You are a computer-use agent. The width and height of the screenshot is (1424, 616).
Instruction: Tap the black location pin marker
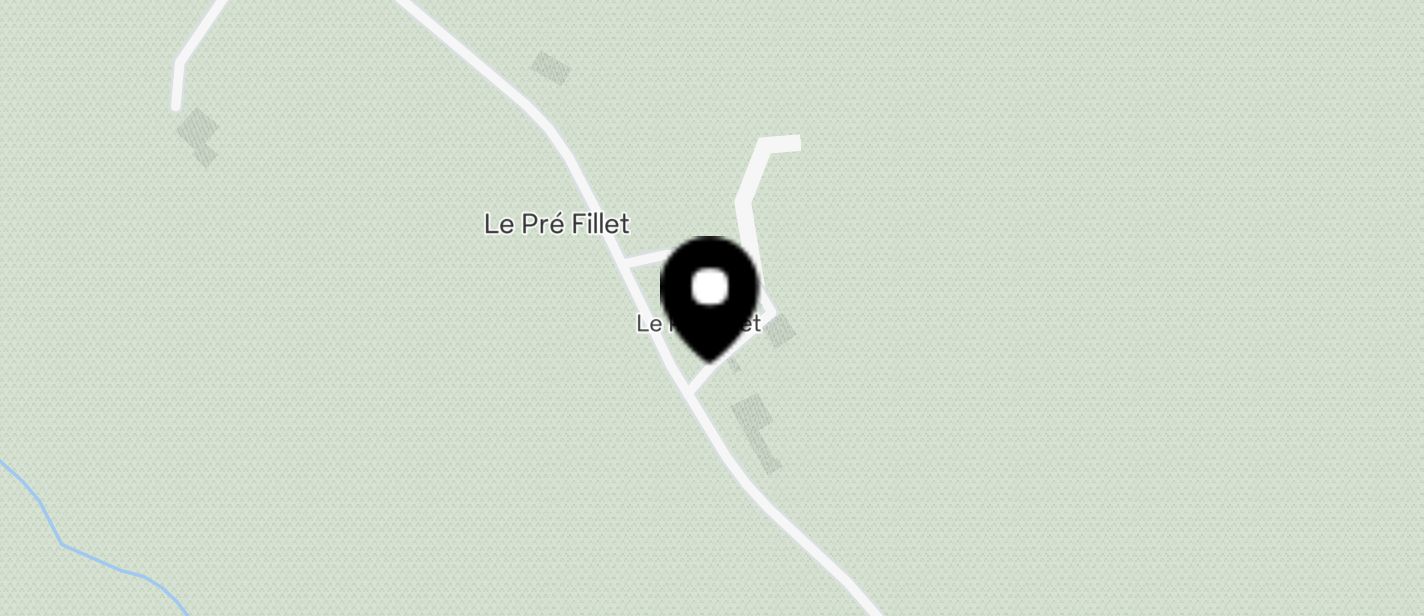point(709,297)
